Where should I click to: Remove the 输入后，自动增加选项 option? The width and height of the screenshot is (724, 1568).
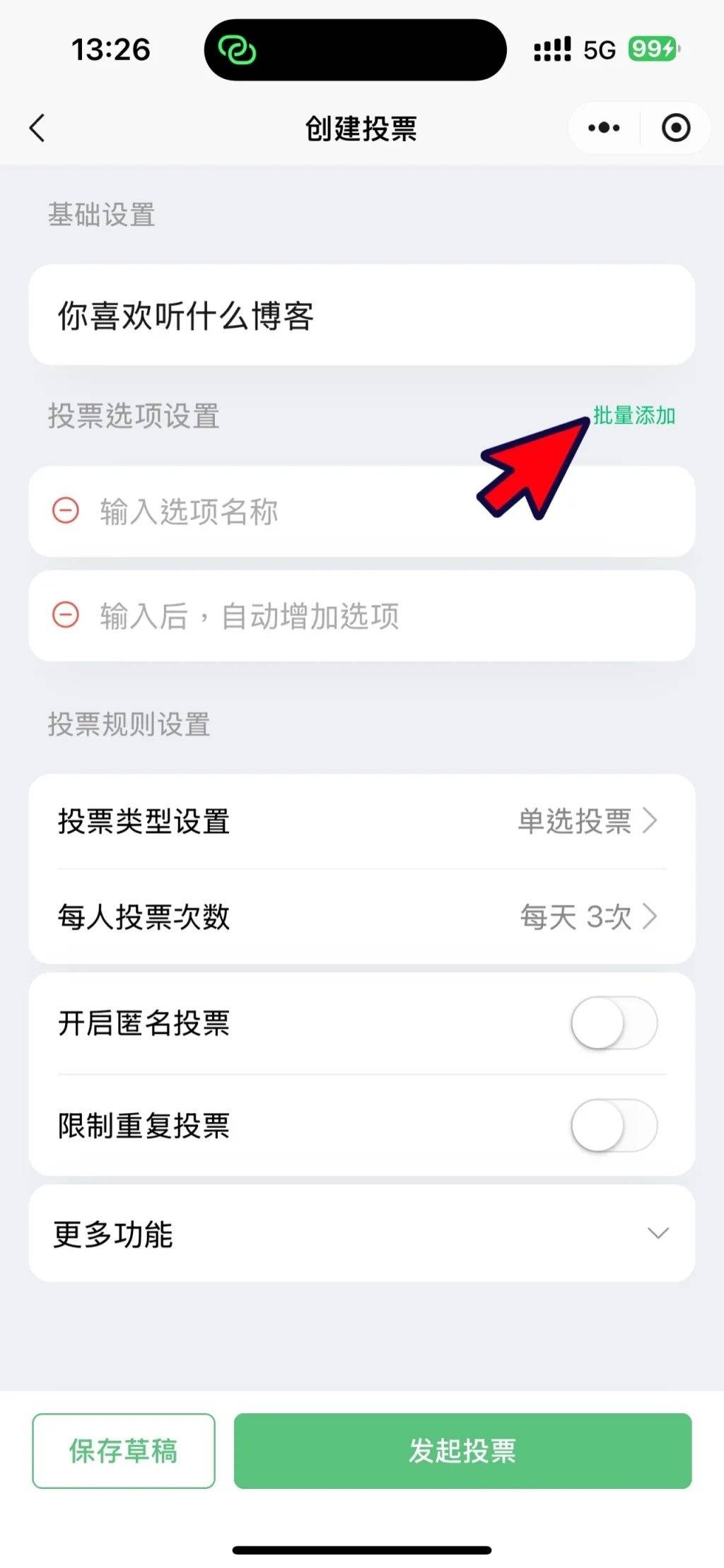66,615
